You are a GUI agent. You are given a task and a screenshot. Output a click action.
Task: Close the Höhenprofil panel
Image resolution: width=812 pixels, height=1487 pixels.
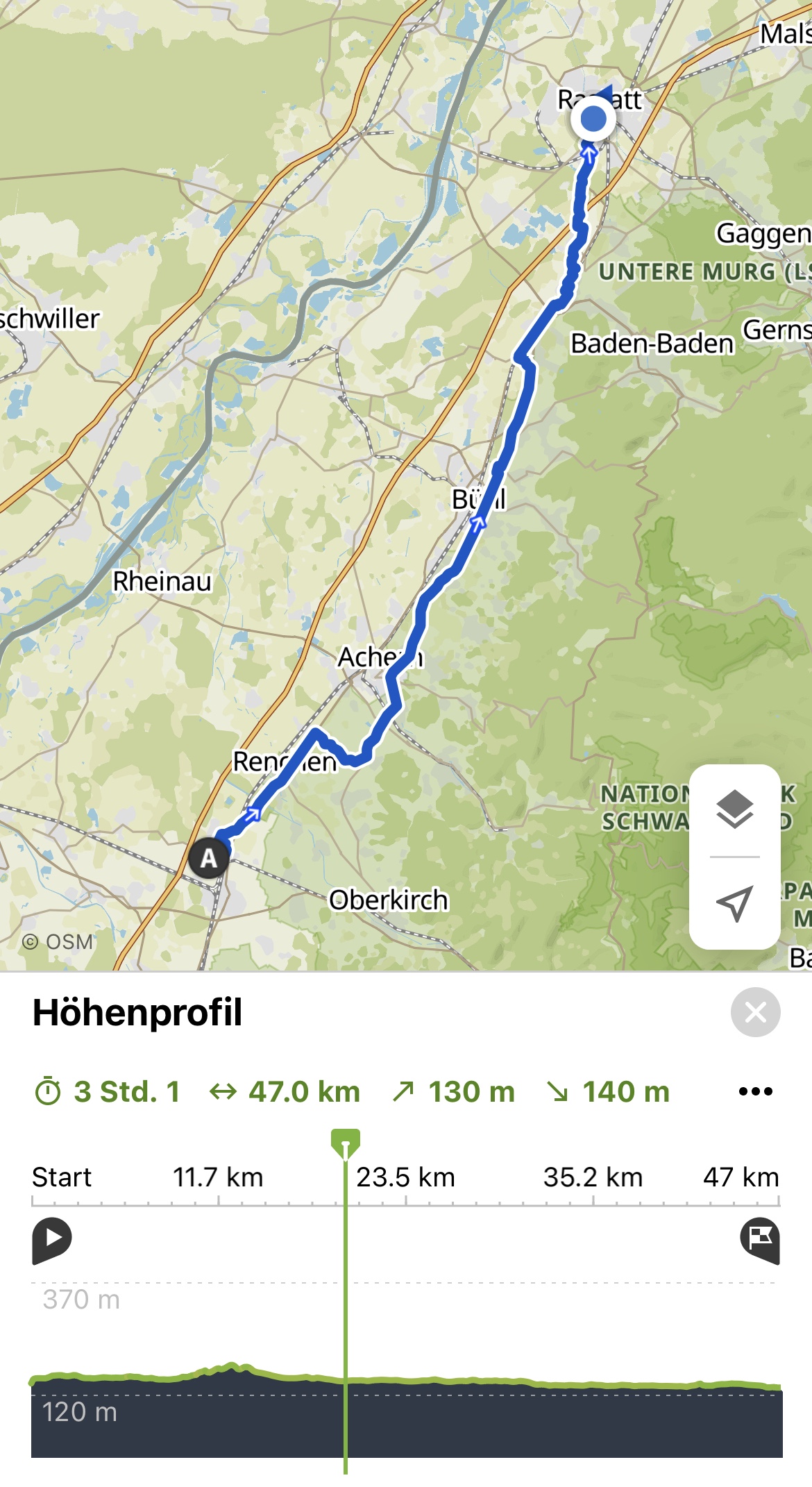(x=755, y=1012)
